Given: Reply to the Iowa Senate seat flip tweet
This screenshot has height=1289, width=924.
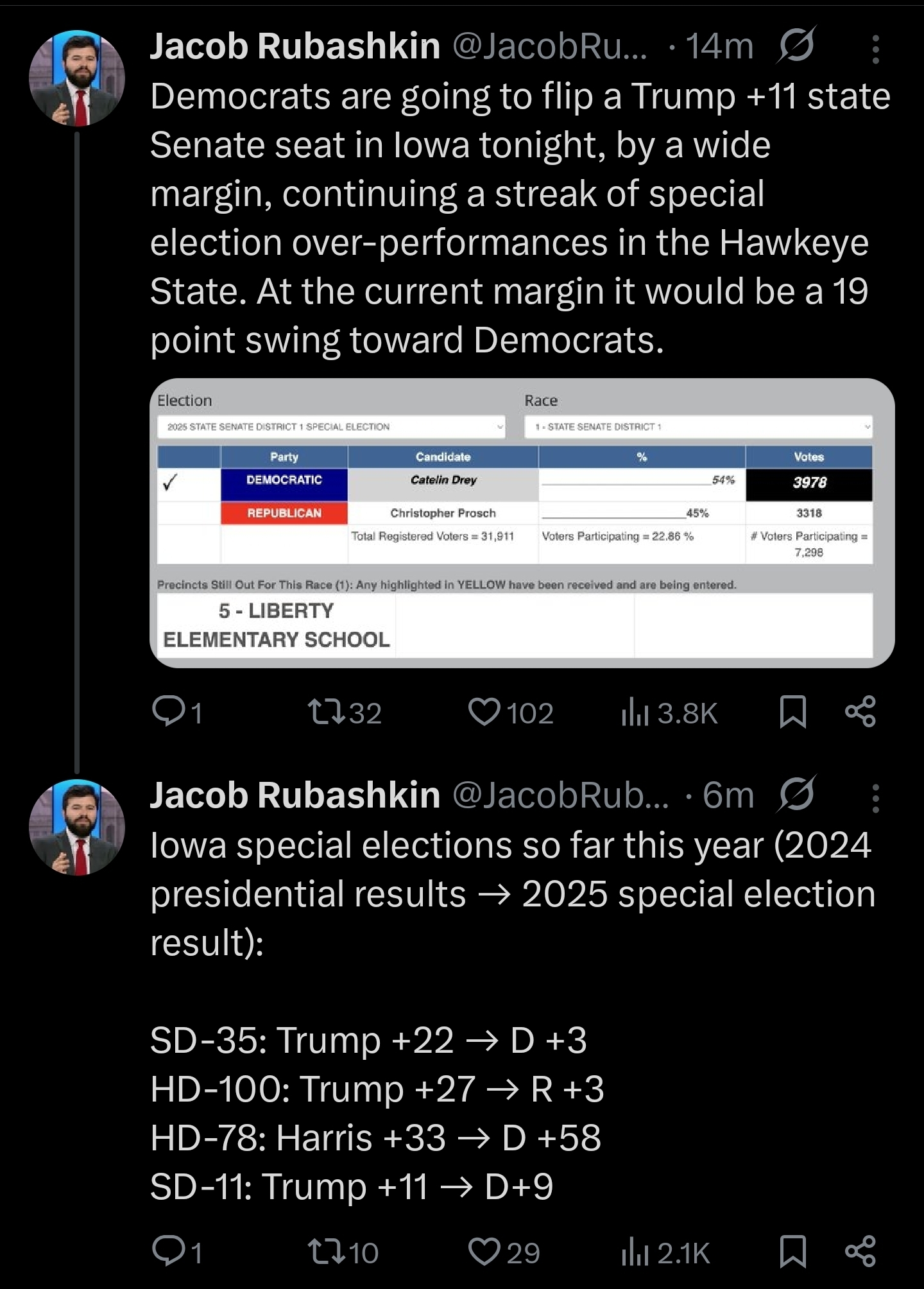Looking at the screenshot, I should click(x=177, y=713).
